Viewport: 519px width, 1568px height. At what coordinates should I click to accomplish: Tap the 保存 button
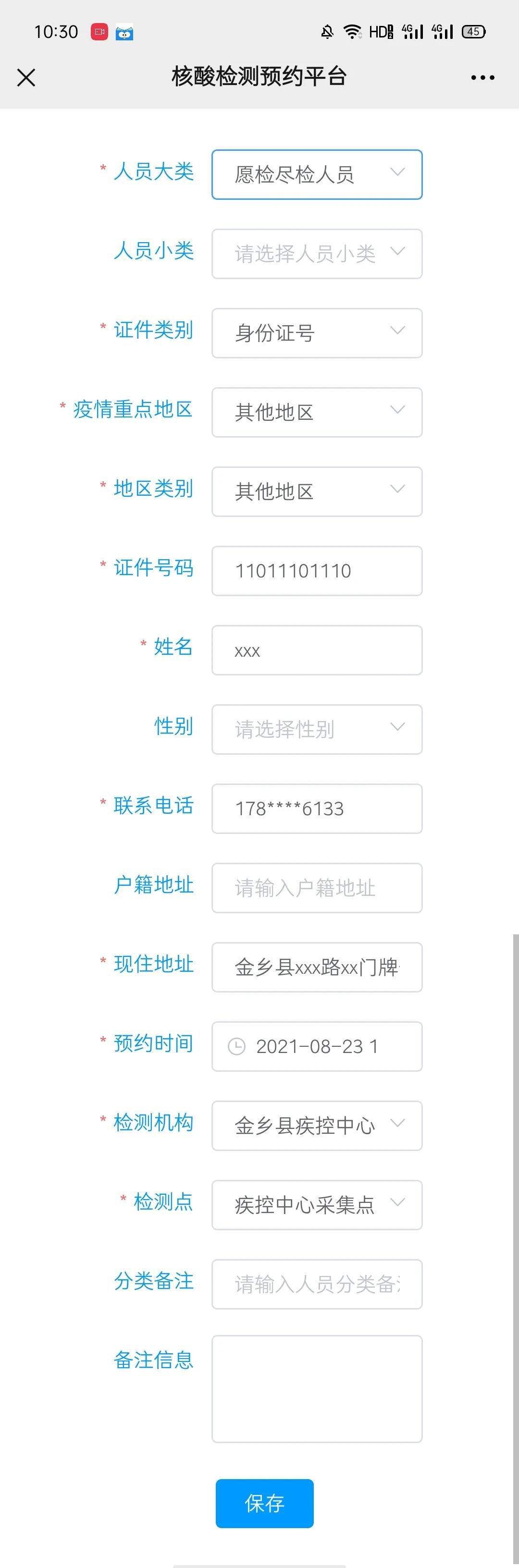264,1503
